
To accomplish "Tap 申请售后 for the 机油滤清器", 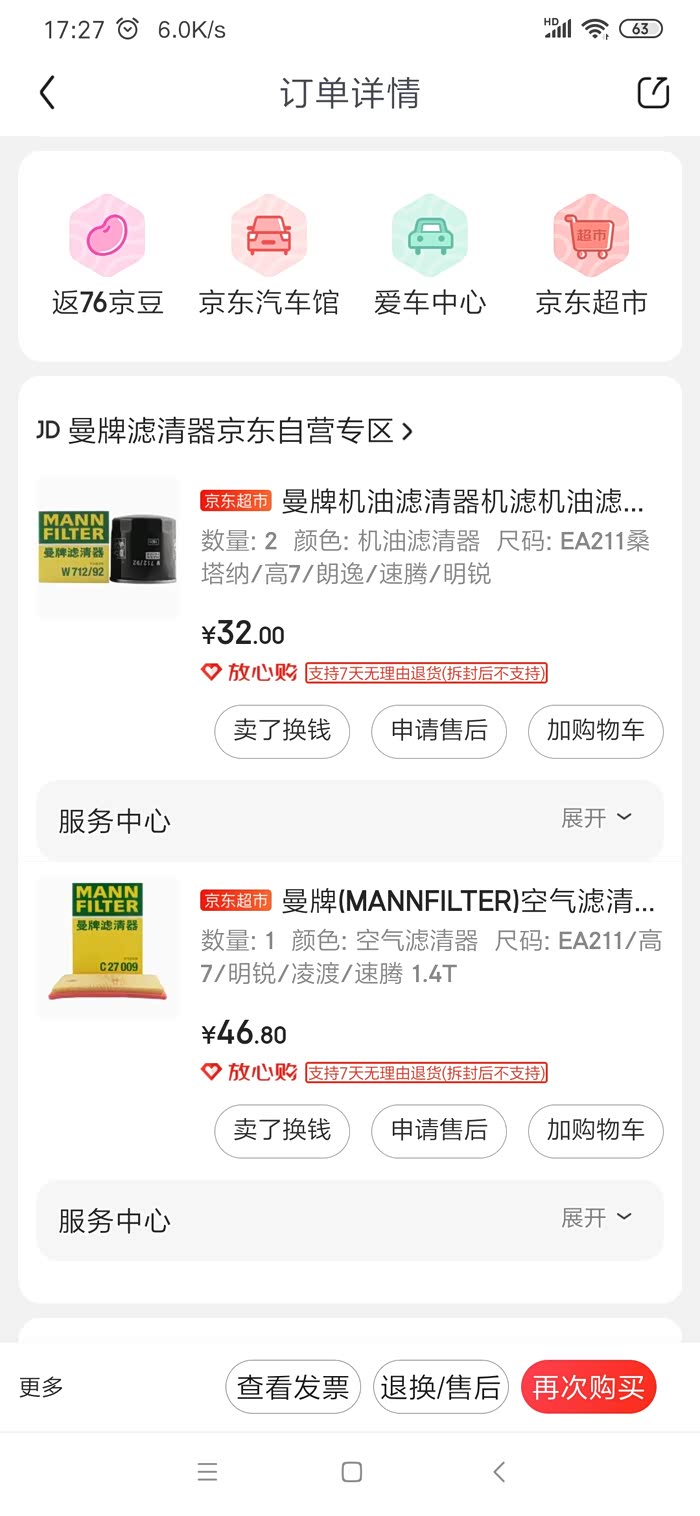I will click(439, 731).
